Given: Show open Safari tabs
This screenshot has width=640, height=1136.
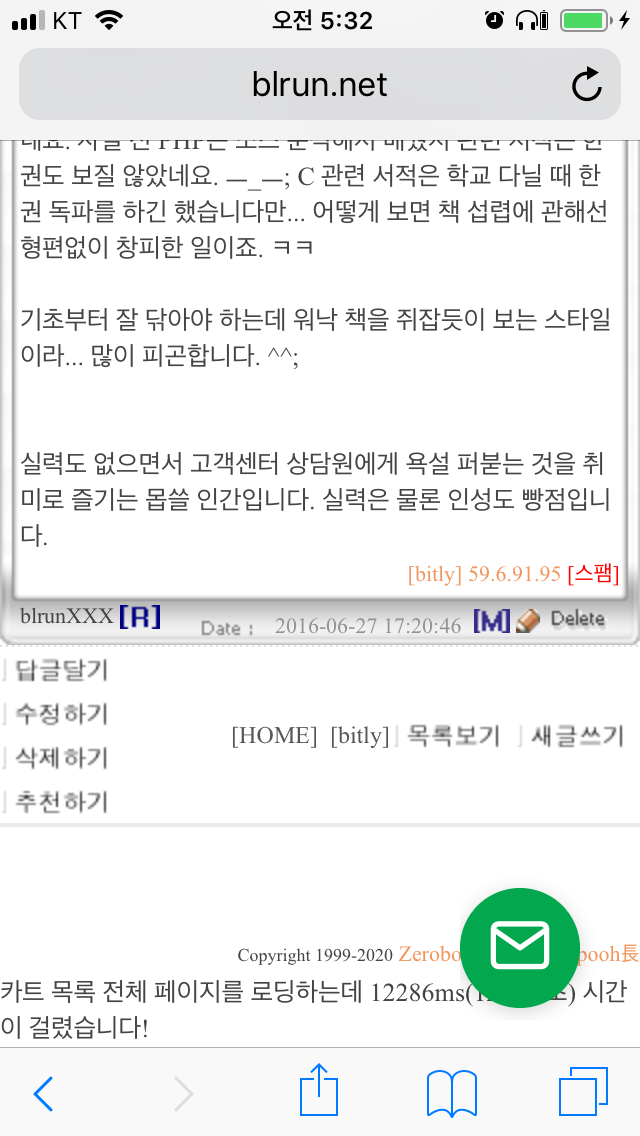Looking at the screenshot, I should click(583, 1091).
